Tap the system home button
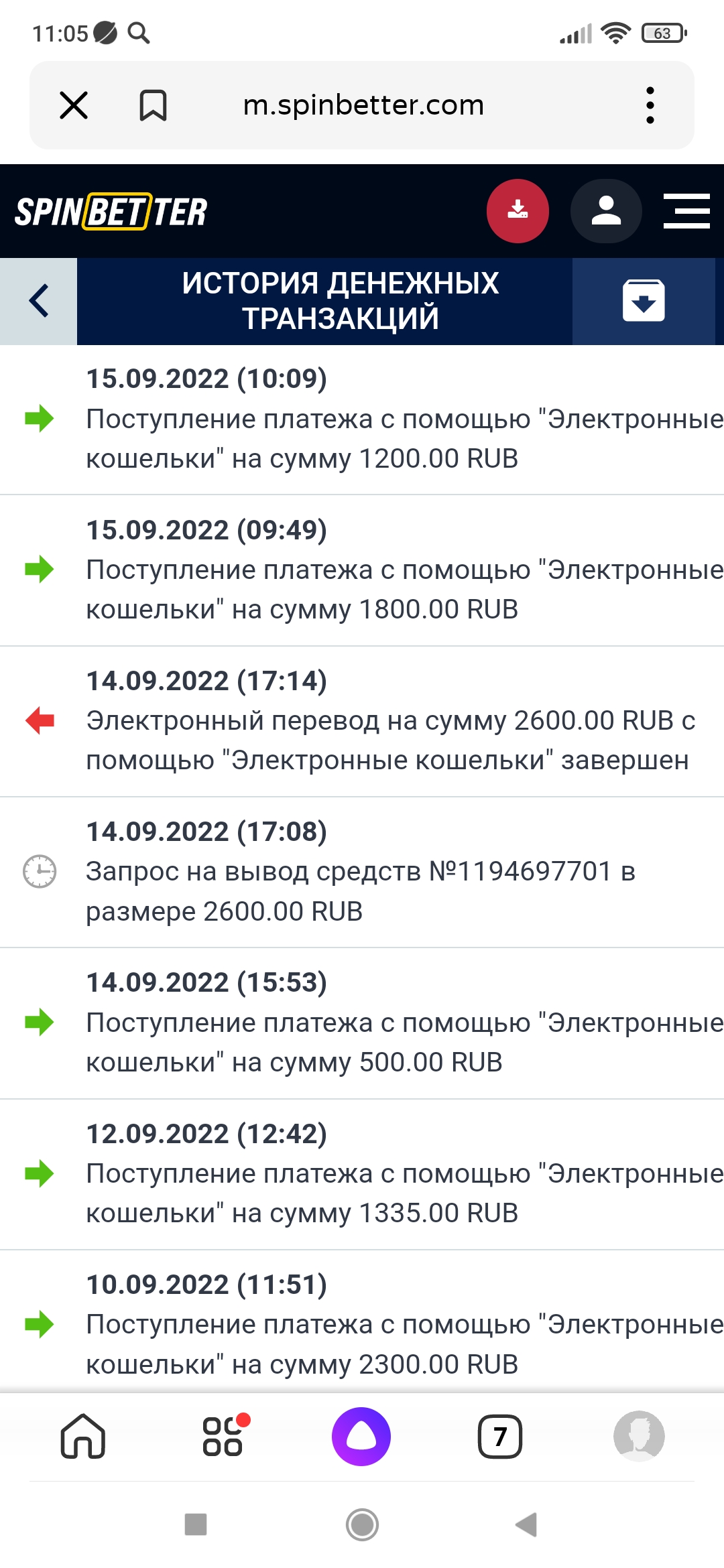The width and height of the screenshot is (724, 1568). coord(362,1524)
